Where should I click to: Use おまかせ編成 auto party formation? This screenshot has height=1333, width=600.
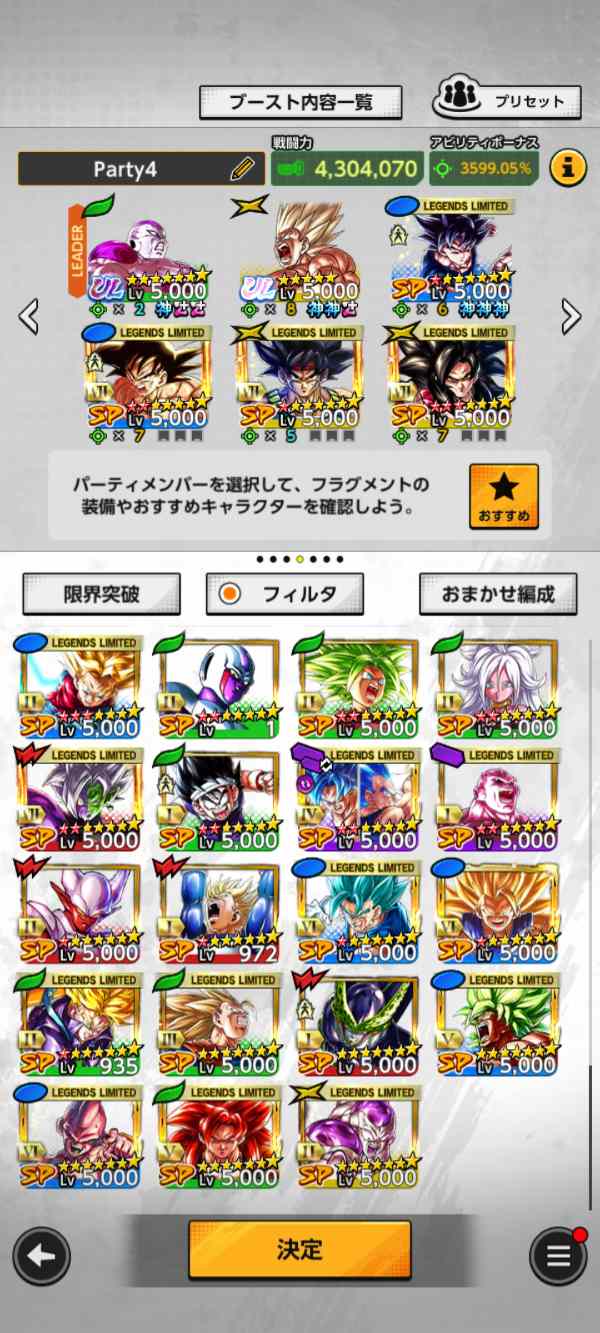[x=498, y=594]
